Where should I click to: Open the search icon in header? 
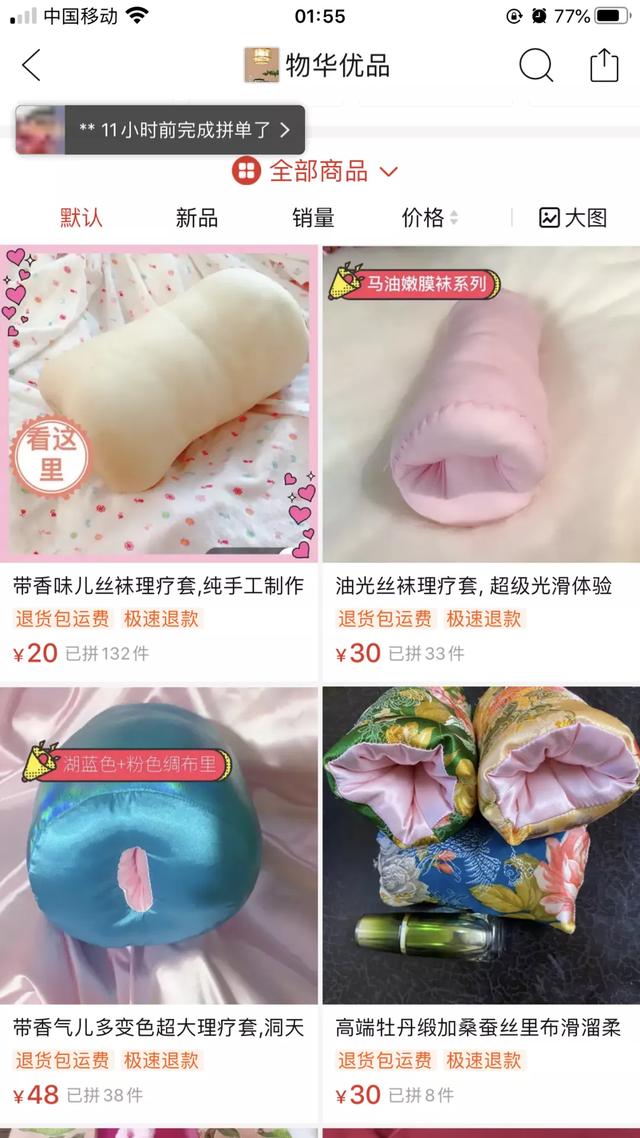(536, 66)
